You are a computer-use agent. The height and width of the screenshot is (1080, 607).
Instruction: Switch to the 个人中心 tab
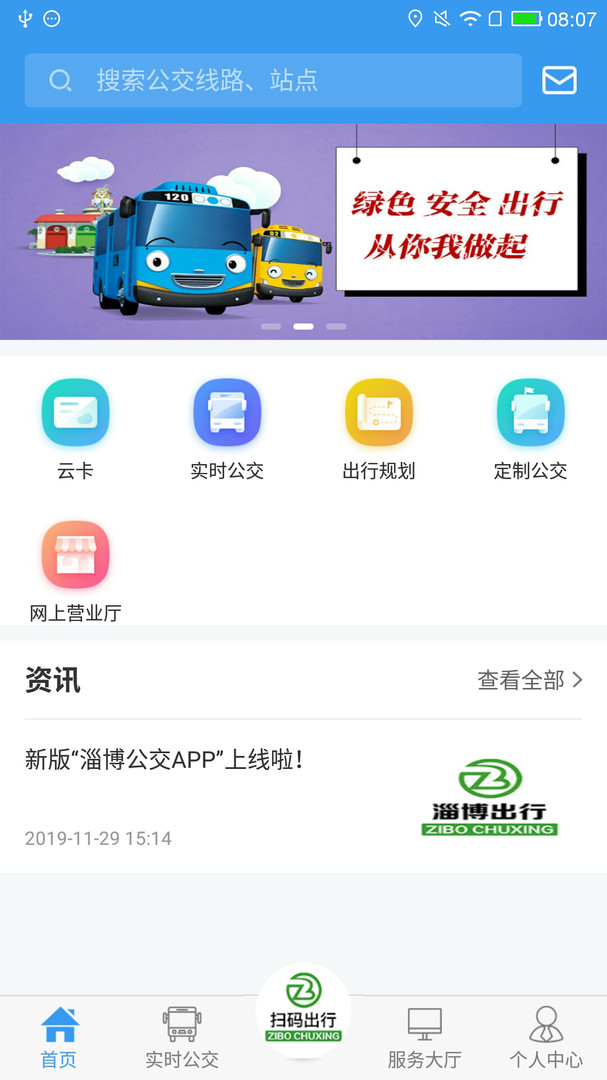545,1037
